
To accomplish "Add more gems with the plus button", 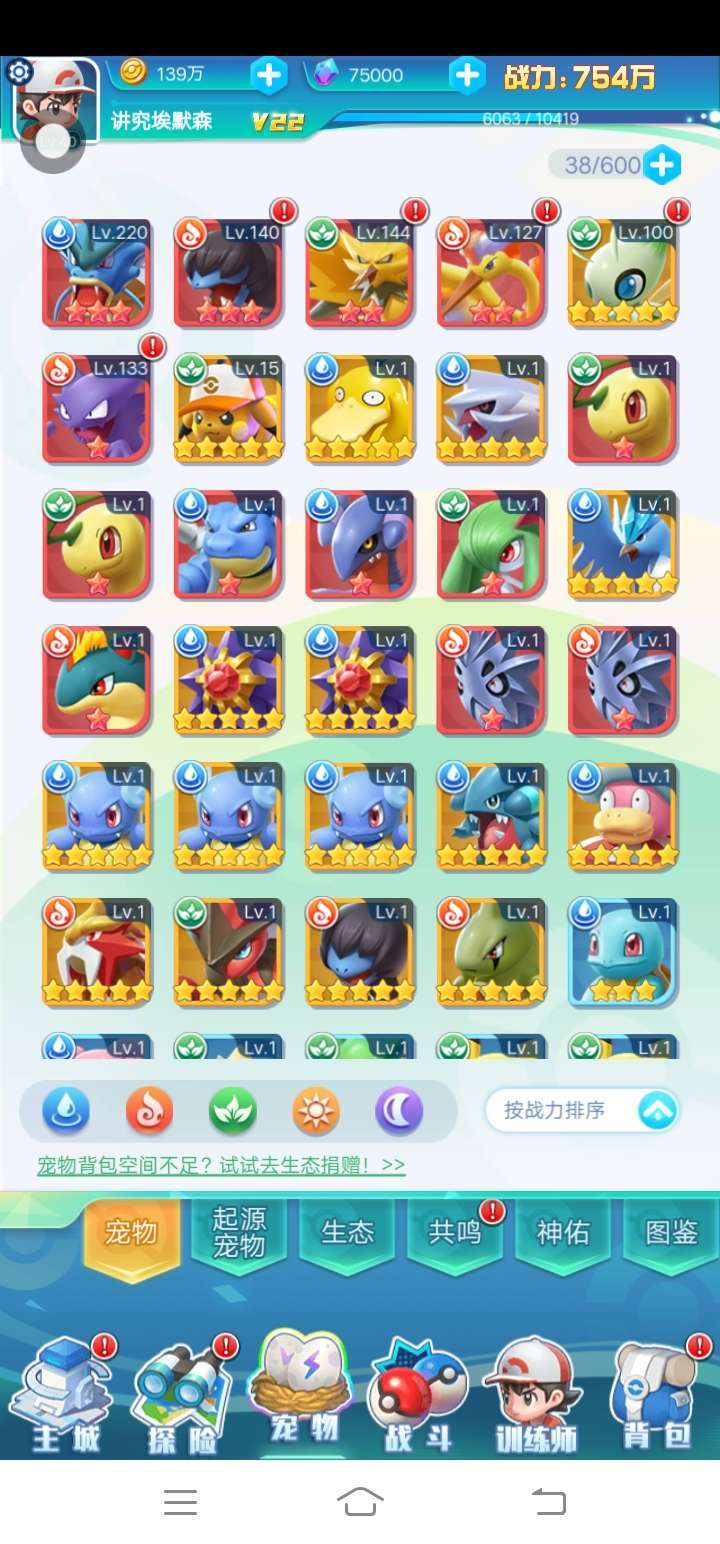I will pos(467,75).
